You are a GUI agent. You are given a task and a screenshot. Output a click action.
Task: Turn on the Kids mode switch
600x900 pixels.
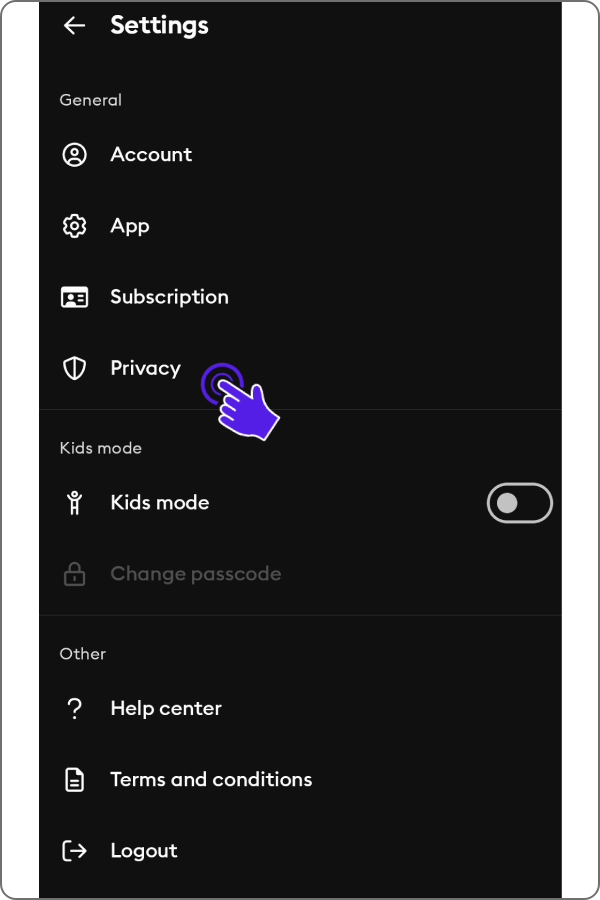(x=519, y=503)
